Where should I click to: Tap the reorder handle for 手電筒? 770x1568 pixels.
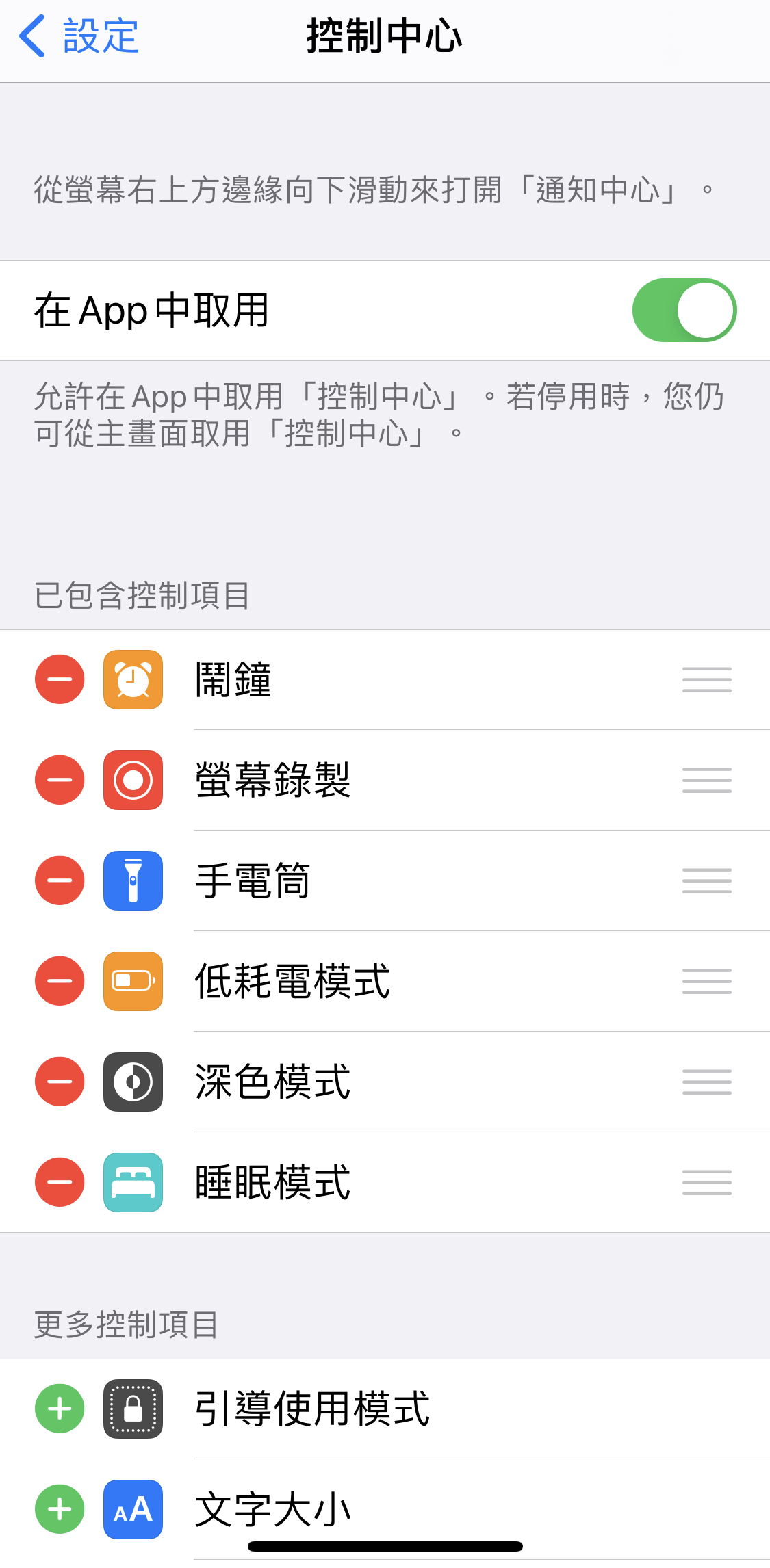point(707,880)
